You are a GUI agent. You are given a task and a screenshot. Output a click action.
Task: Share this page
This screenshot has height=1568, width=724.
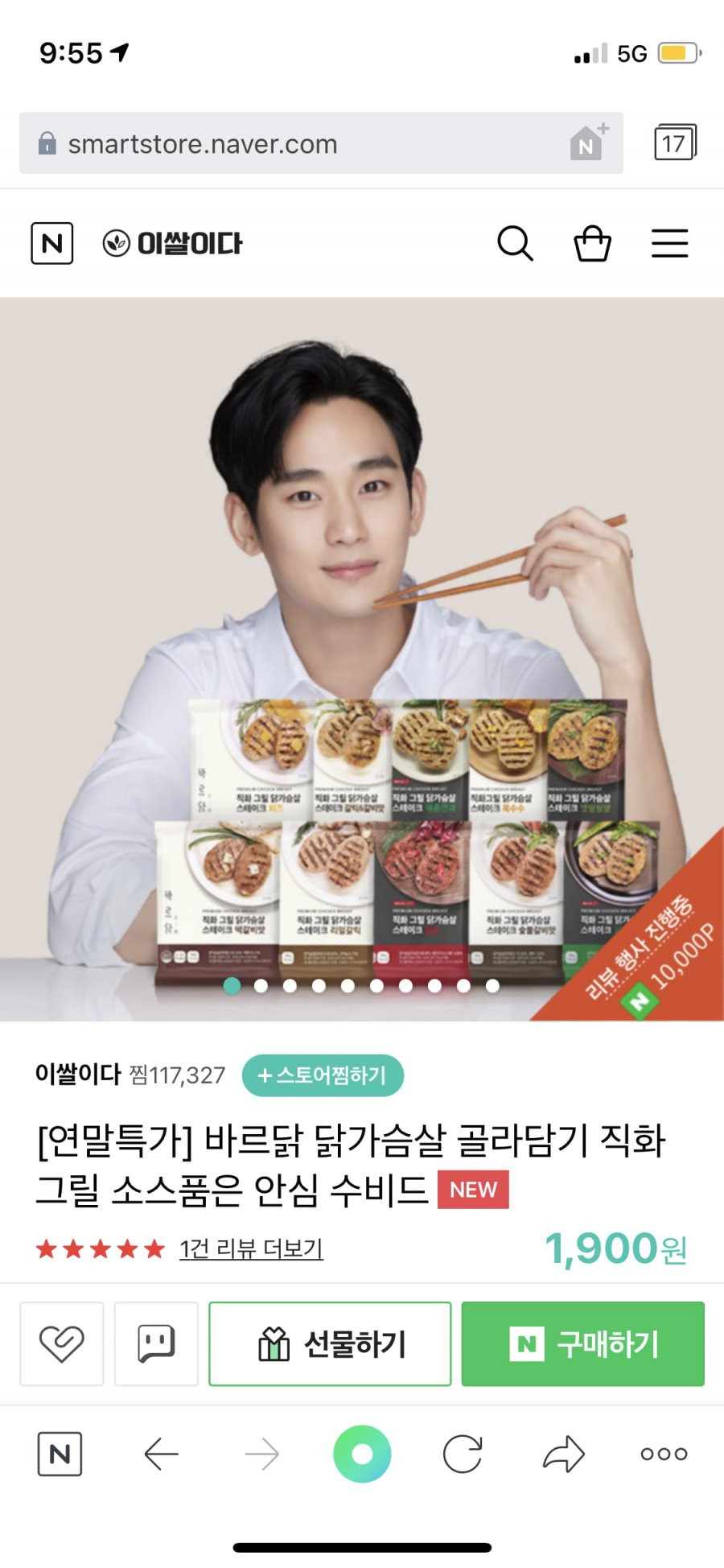563,1454
